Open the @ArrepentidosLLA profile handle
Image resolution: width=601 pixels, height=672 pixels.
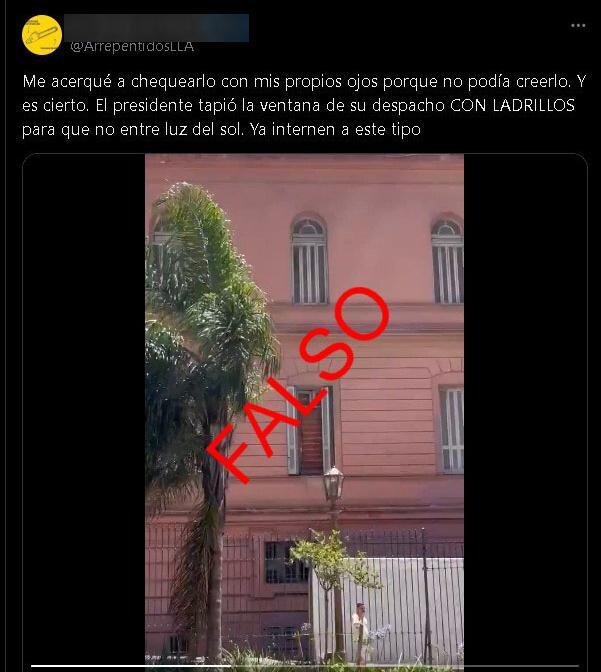point(132,47)
